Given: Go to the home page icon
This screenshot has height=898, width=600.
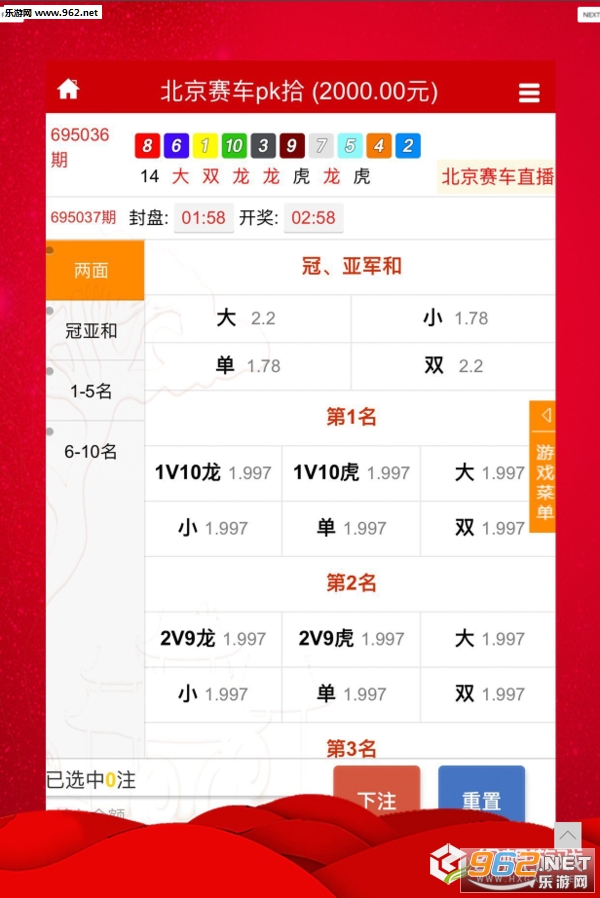Looking at the screenshot, I should click(x=68, y=90).
